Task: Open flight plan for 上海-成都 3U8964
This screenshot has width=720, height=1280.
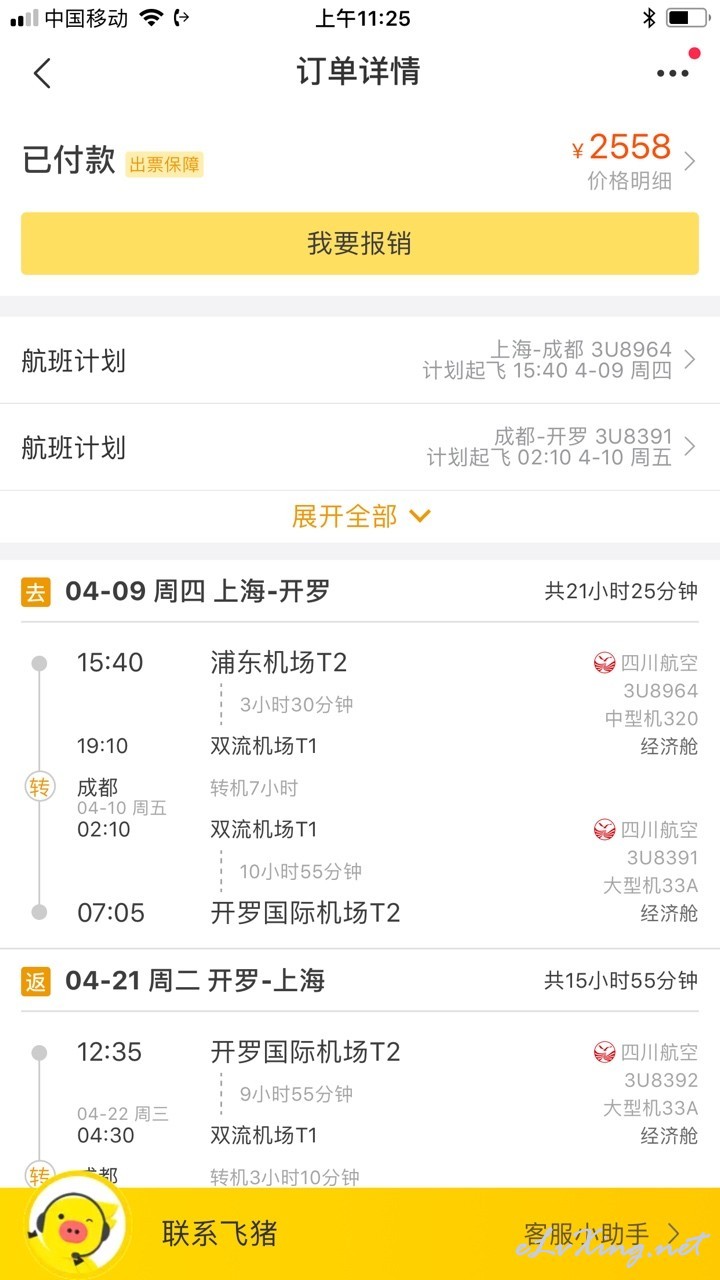Action: pos(360,360)
